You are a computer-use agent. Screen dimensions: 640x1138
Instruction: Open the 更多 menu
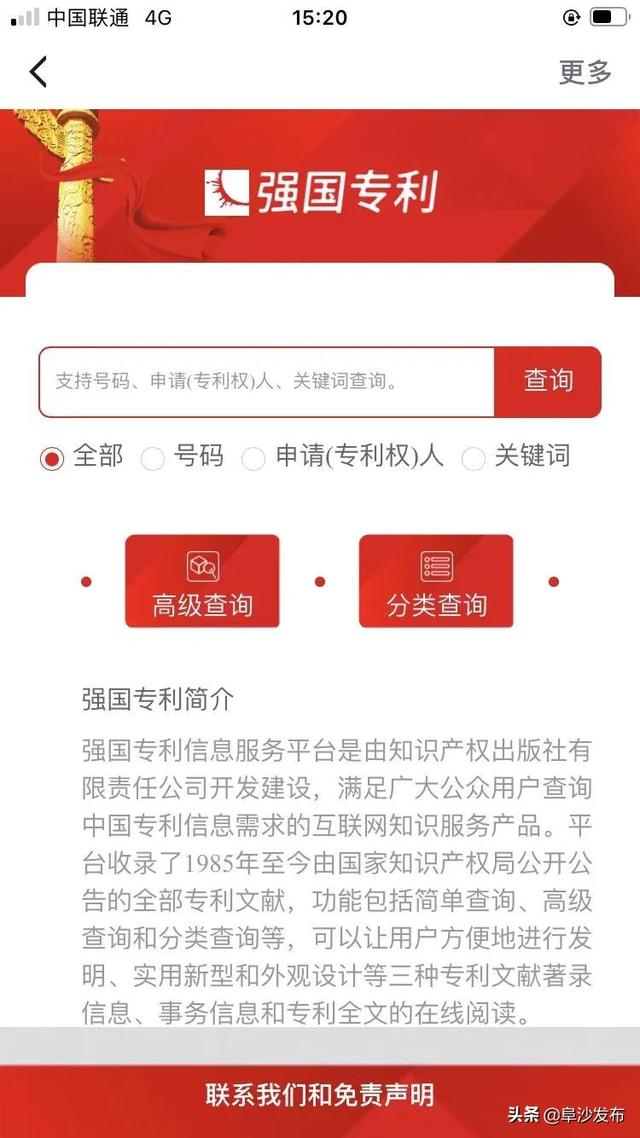tap(585, 72)
